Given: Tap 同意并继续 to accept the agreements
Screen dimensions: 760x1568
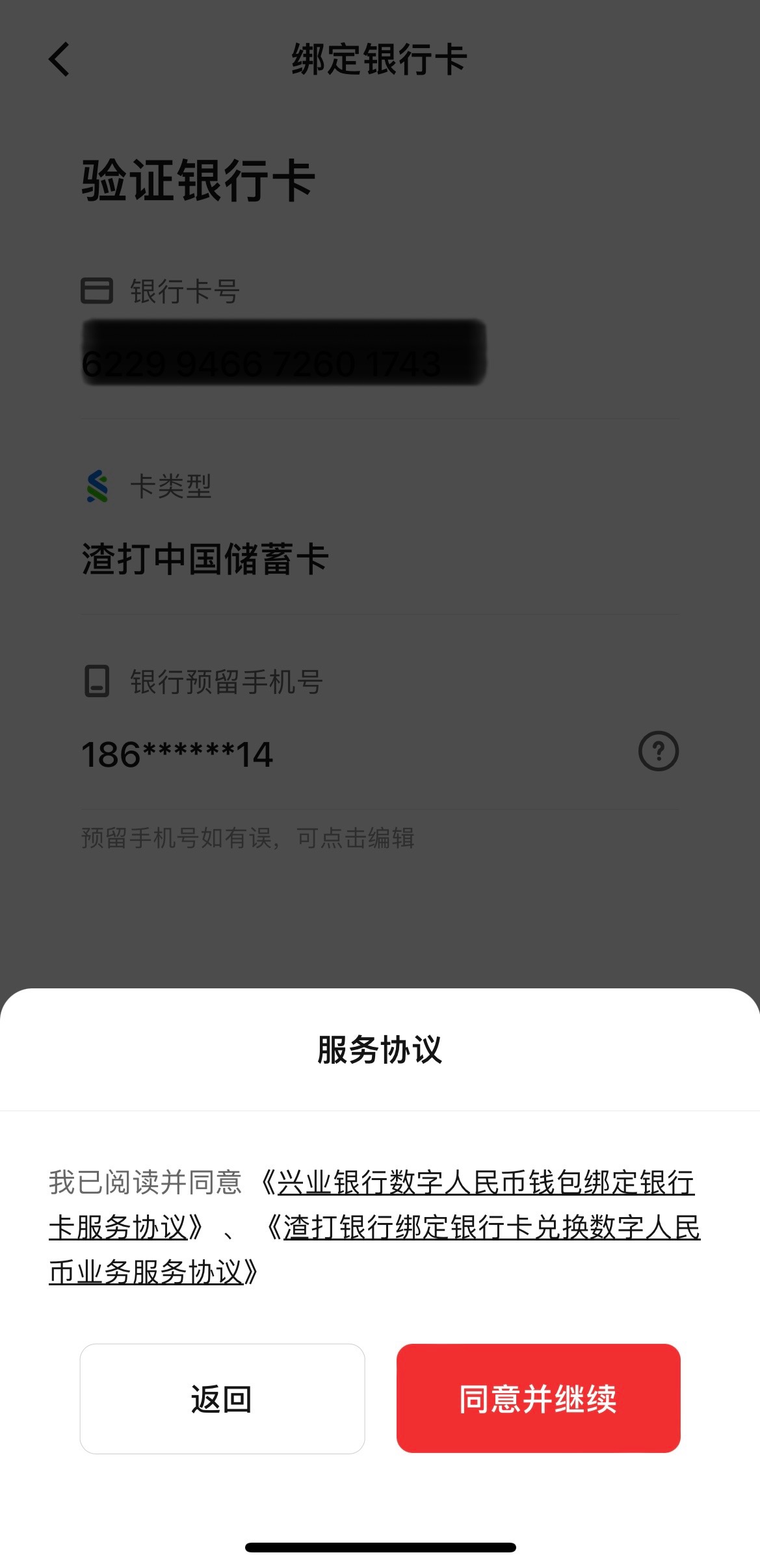Looking at the screenshot, I should click(538, 1398).
